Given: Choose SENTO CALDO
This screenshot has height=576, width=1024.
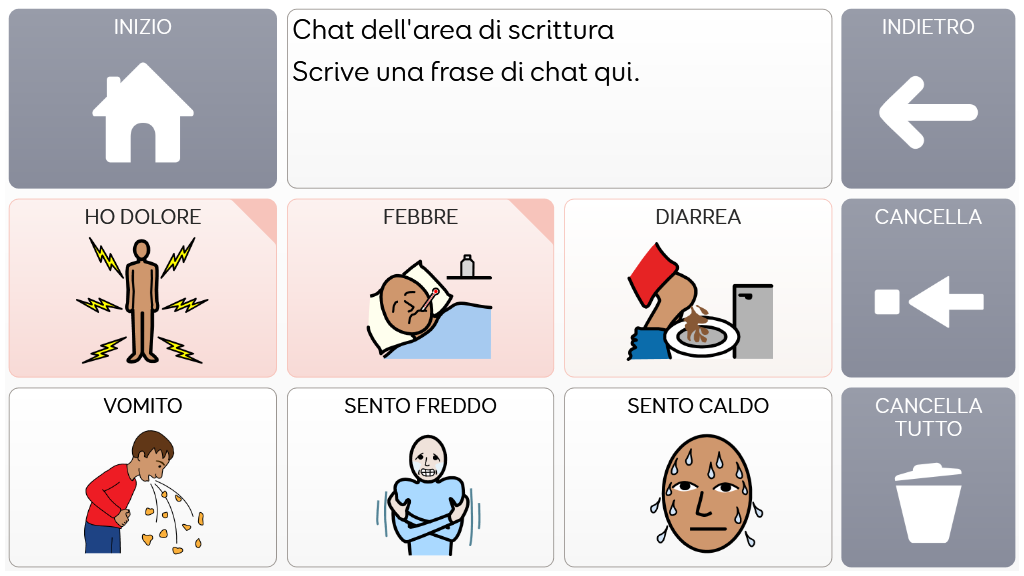Looking at the screenshot, I should click(698, 478).
